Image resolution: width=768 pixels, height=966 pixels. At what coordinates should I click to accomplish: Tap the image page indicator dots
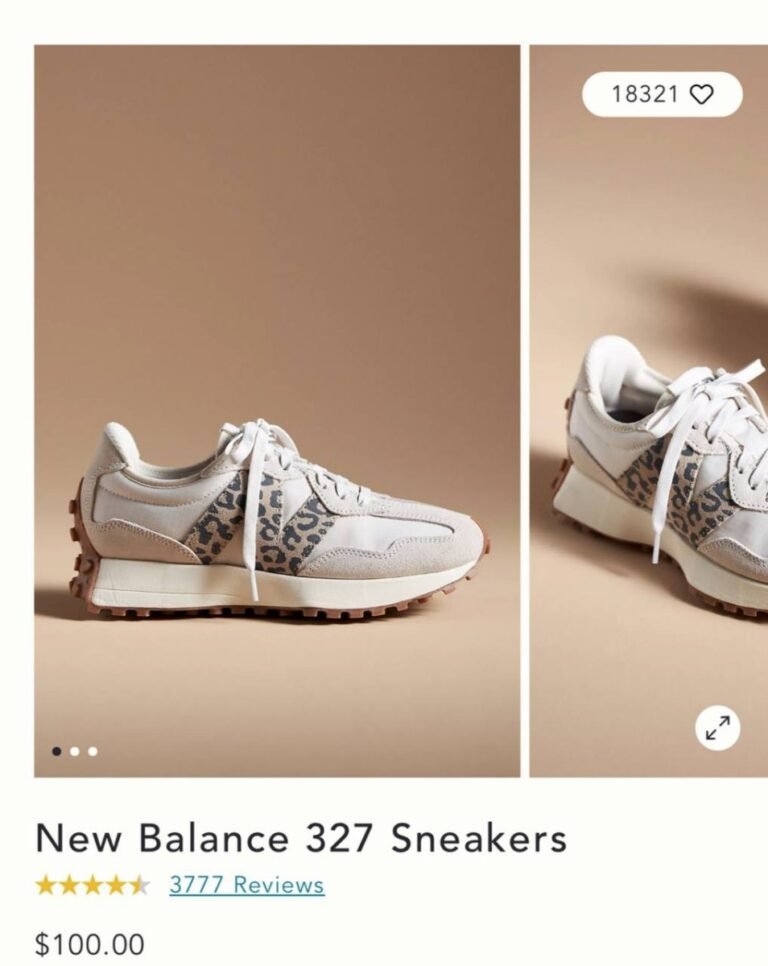pos(74,751)
